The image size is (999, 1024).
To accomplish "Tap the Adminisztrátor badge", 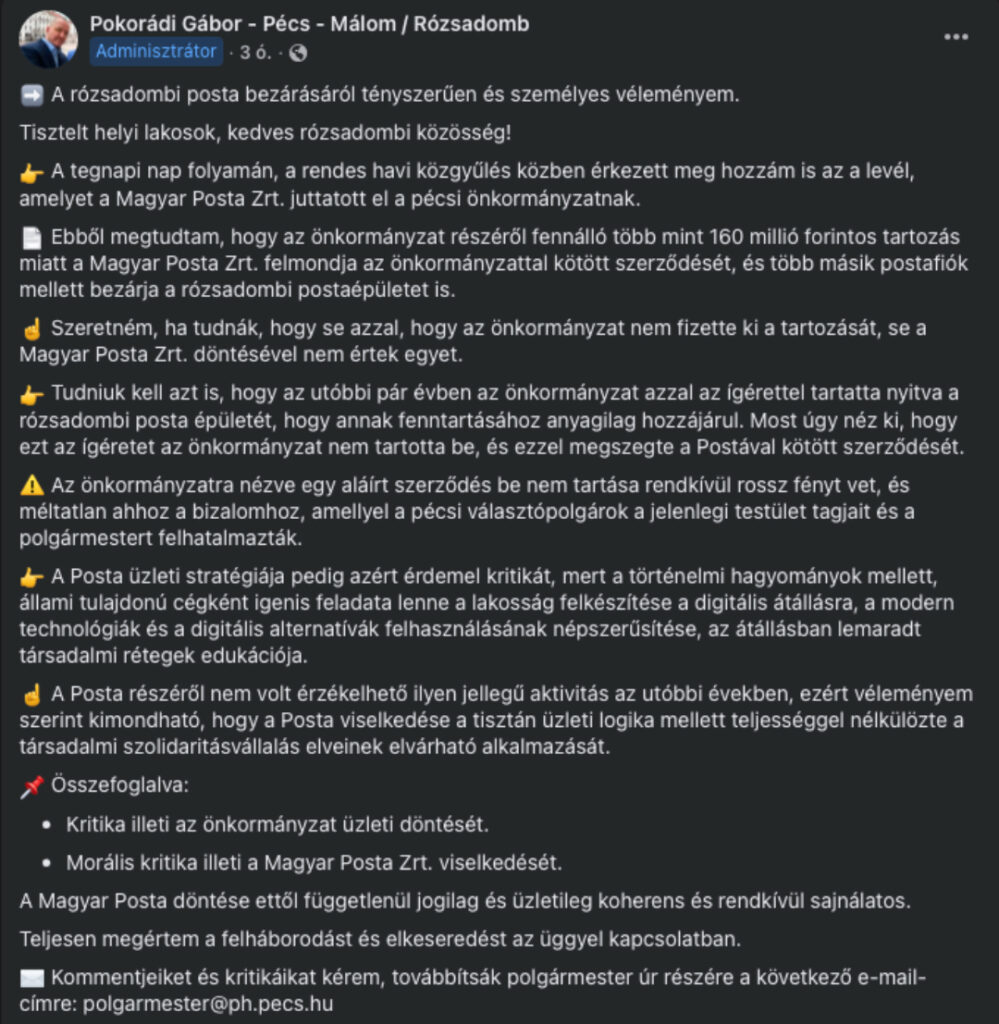I will tap(156, 52).
